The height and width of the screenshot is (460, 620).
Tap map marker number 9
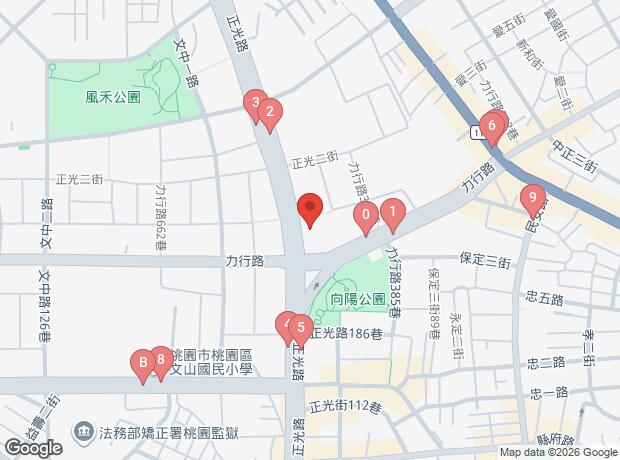pyautogui.click(x=533, y=197)
